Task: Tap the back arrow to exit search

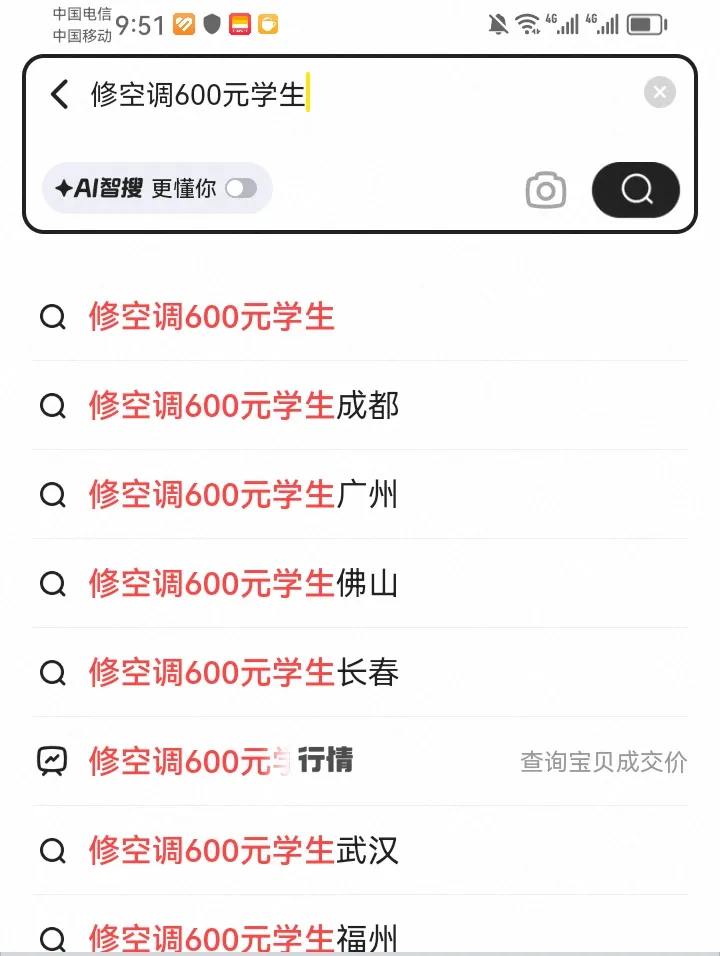Action: pos(58,92)
